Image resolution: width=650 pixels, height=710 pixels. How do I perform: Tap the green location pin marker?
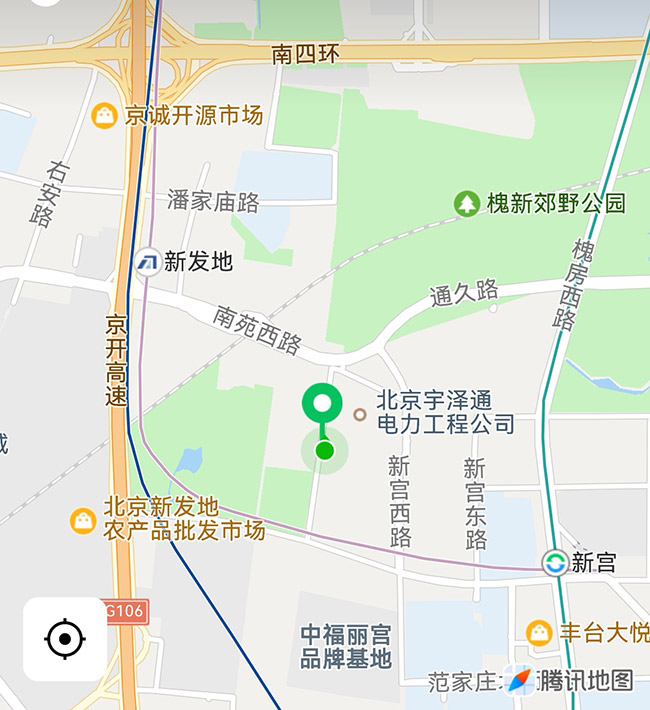click(x=322, y=406)
